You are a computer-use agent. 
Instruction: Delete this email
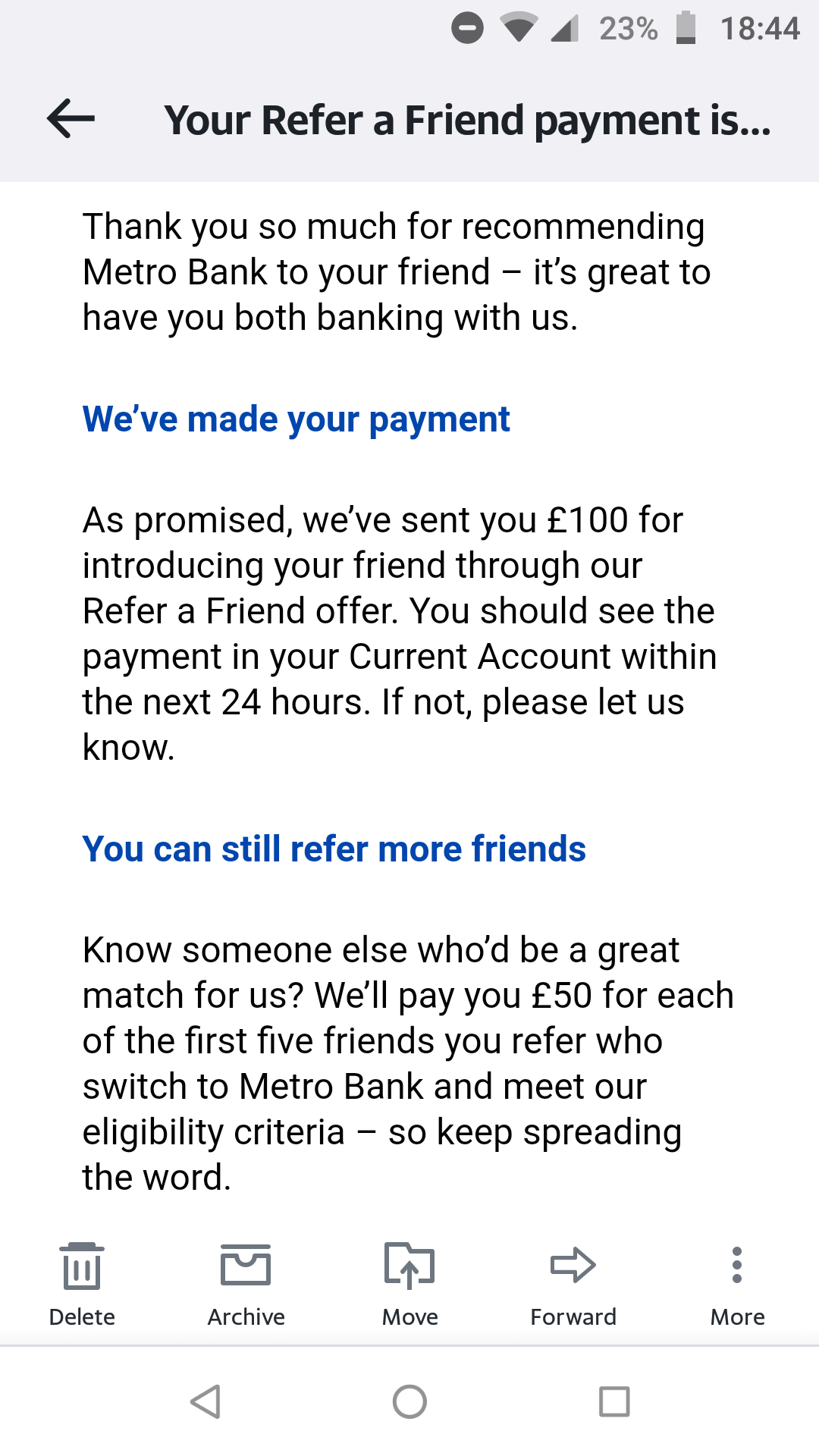(x=82, y=1285)
